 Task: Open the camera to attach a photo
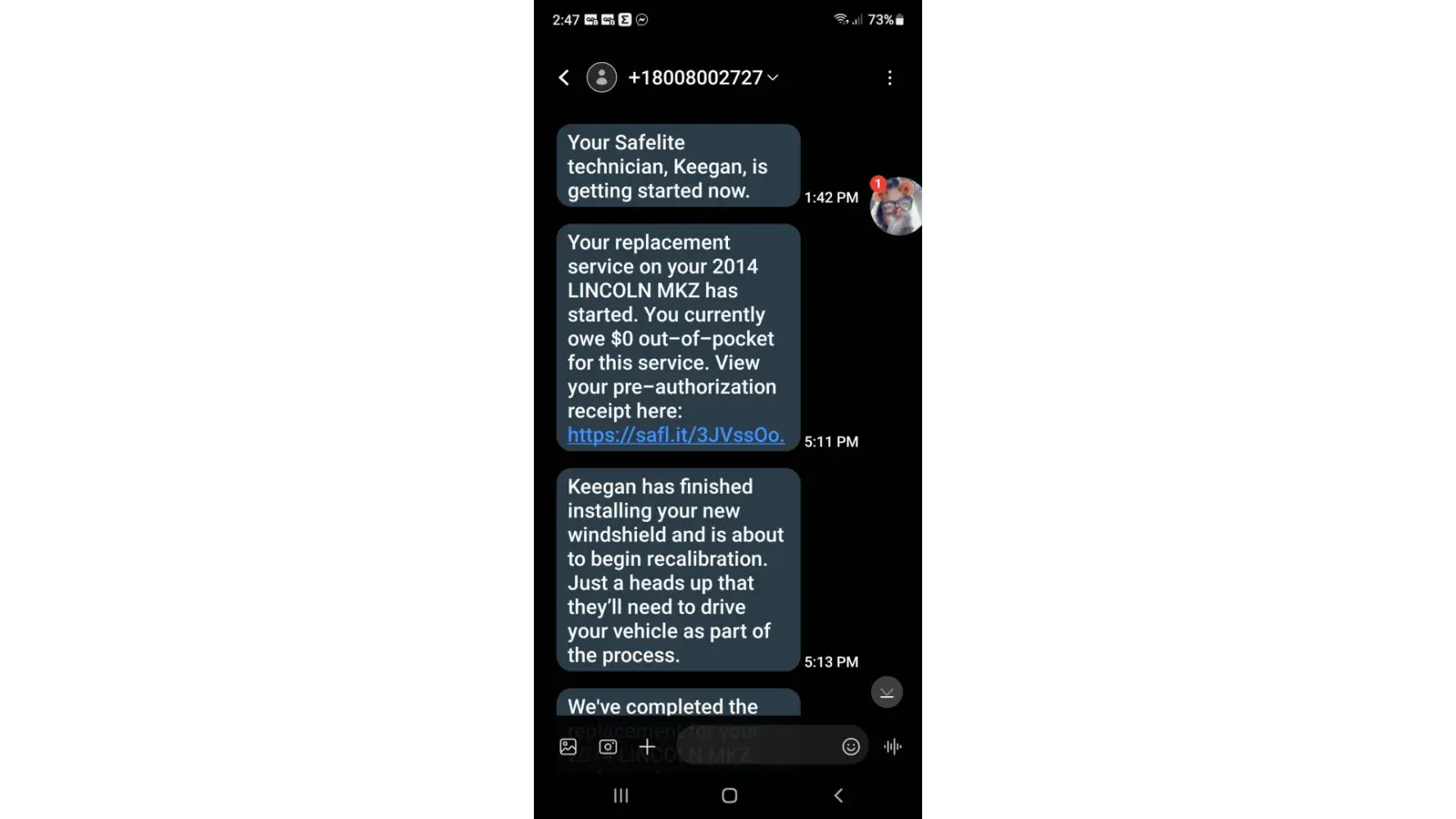[608, 747]
